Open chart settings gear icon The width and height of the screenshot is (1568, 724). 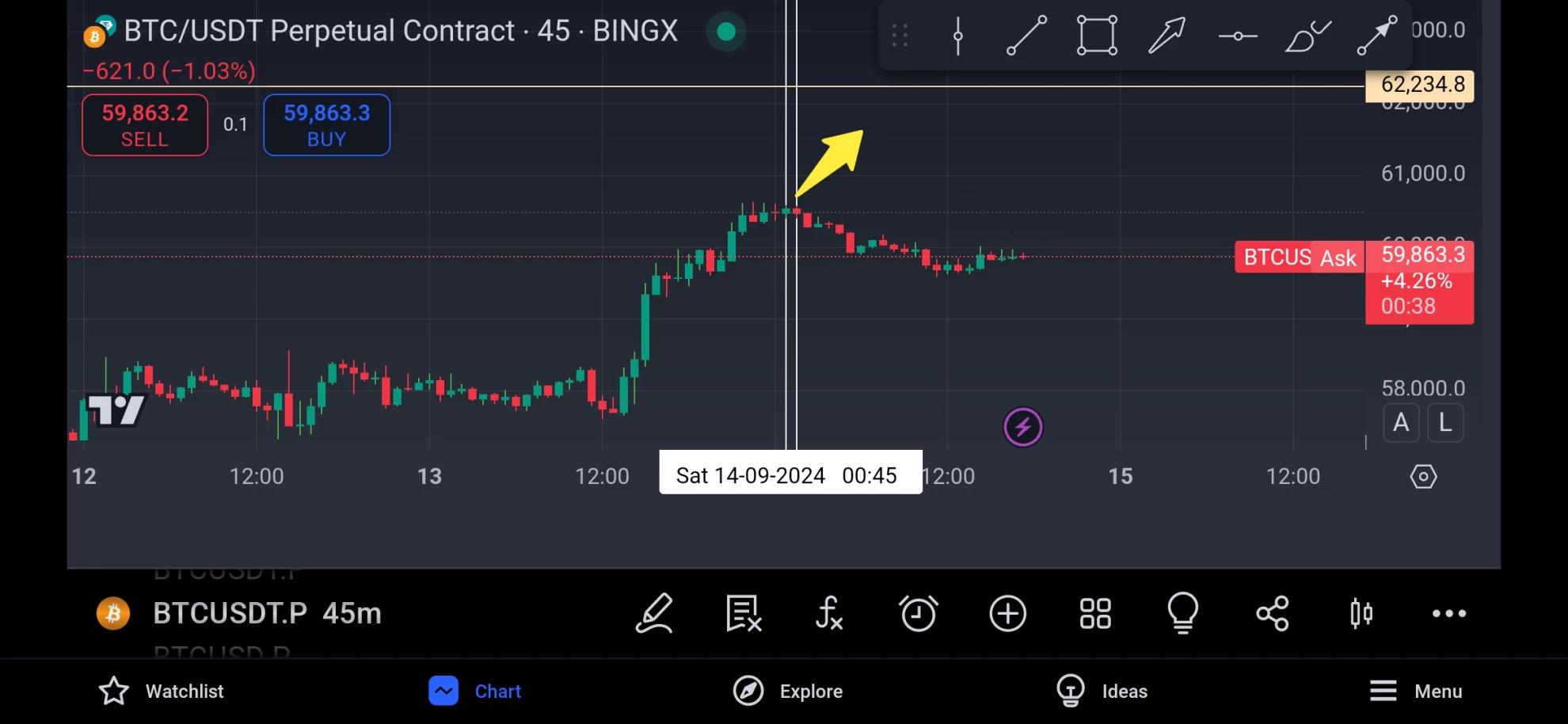1423,476
